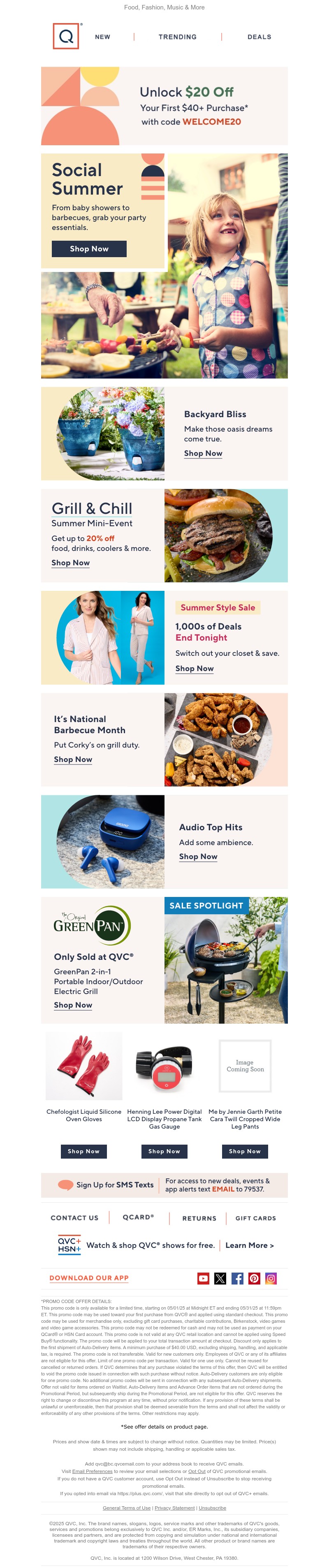Screen dimensions: 329x1568
Task: Open Audio Top Hits Shop Now link
Action: pos(198,857)
